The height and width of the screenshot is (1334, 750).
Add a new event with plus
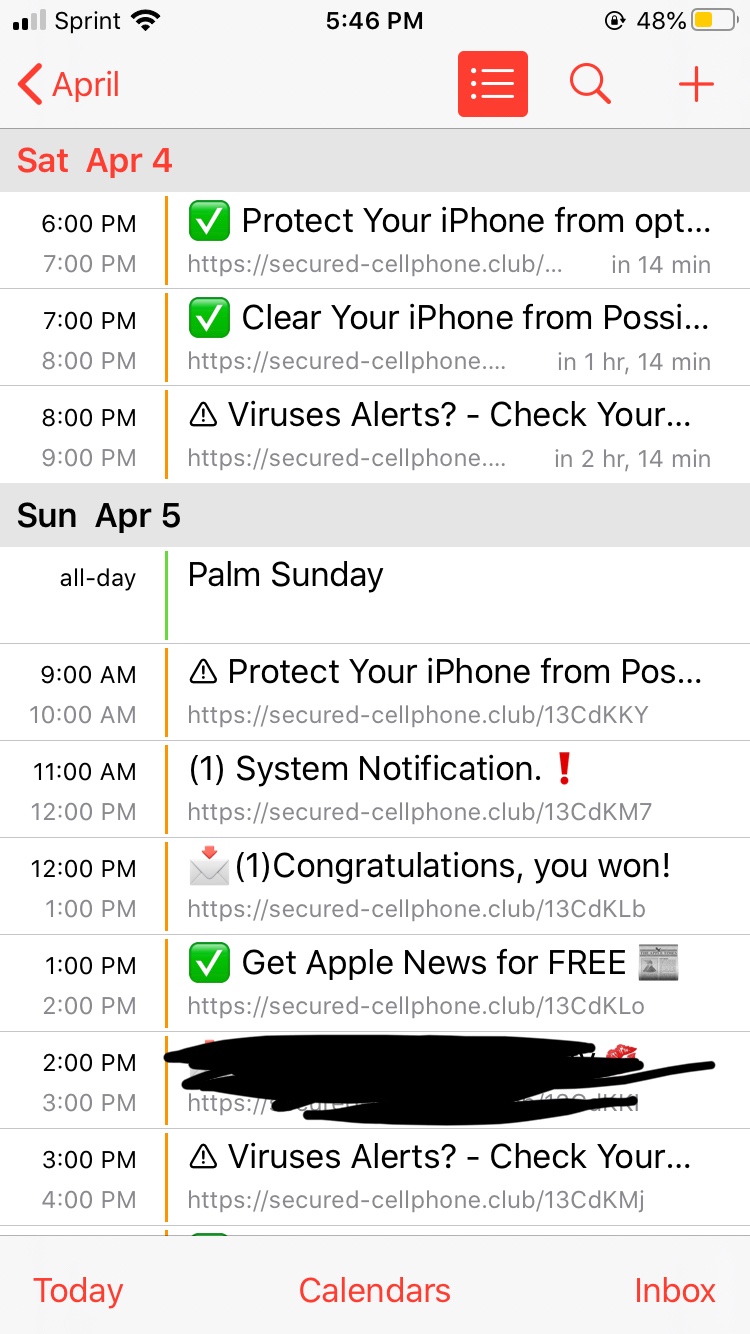[x=696, y=85]
